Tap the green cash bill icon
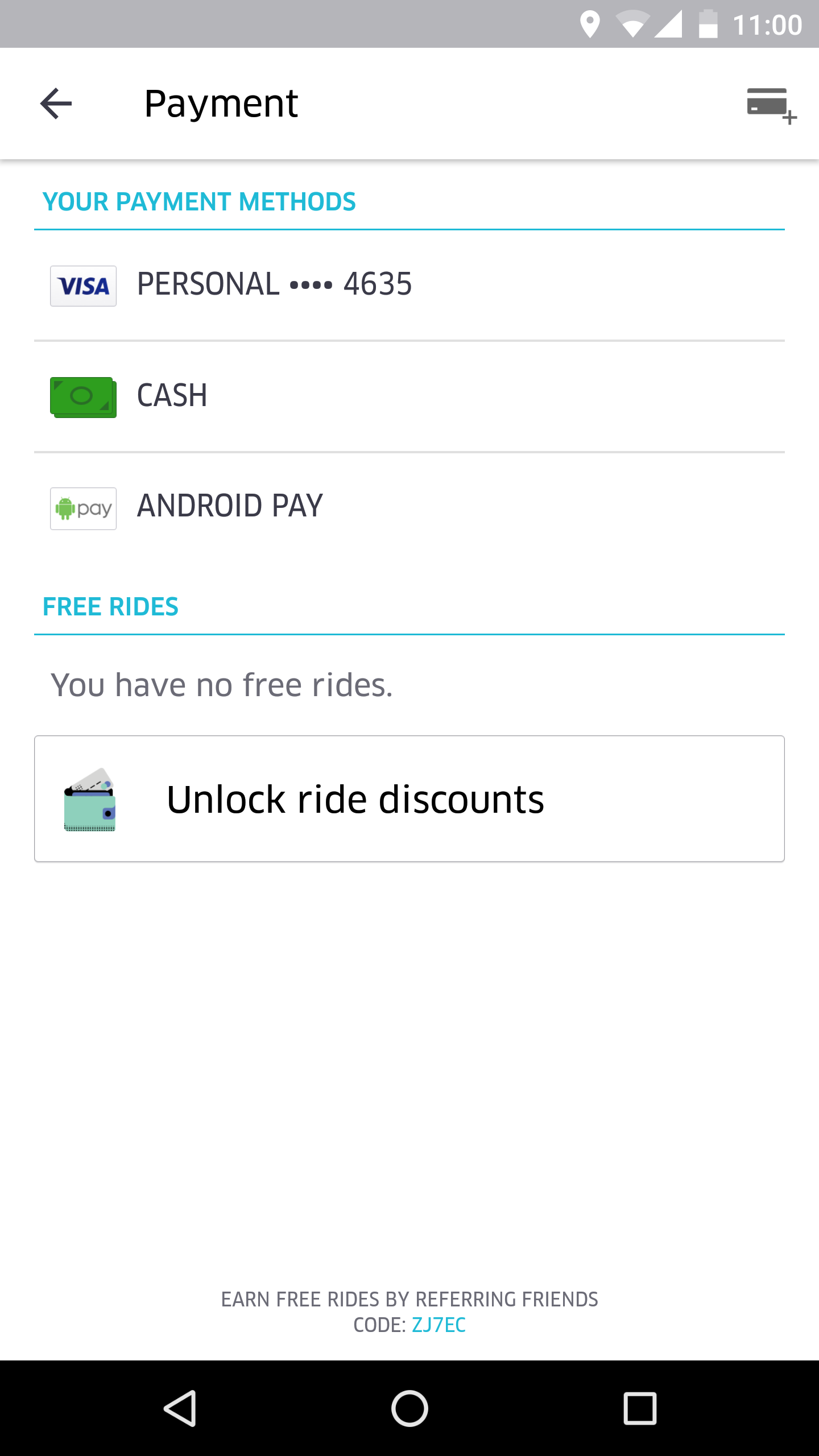 pos(83,396)
